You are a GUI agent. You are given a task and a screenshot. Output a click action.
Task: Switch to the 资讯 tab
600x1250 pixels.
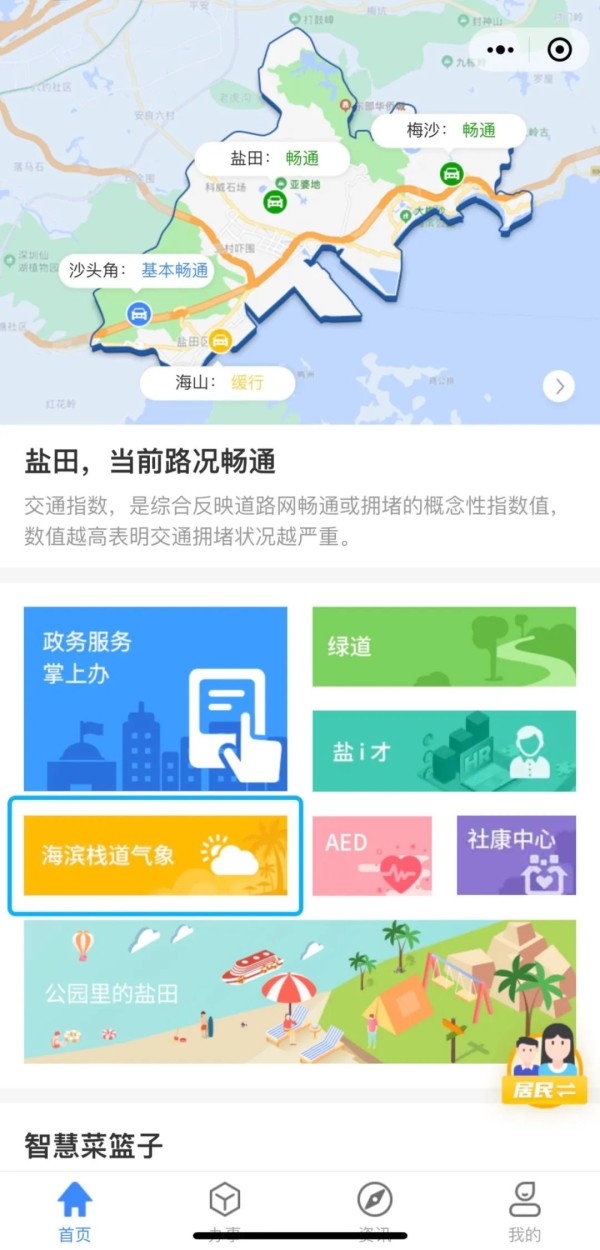pos(375,1209)
